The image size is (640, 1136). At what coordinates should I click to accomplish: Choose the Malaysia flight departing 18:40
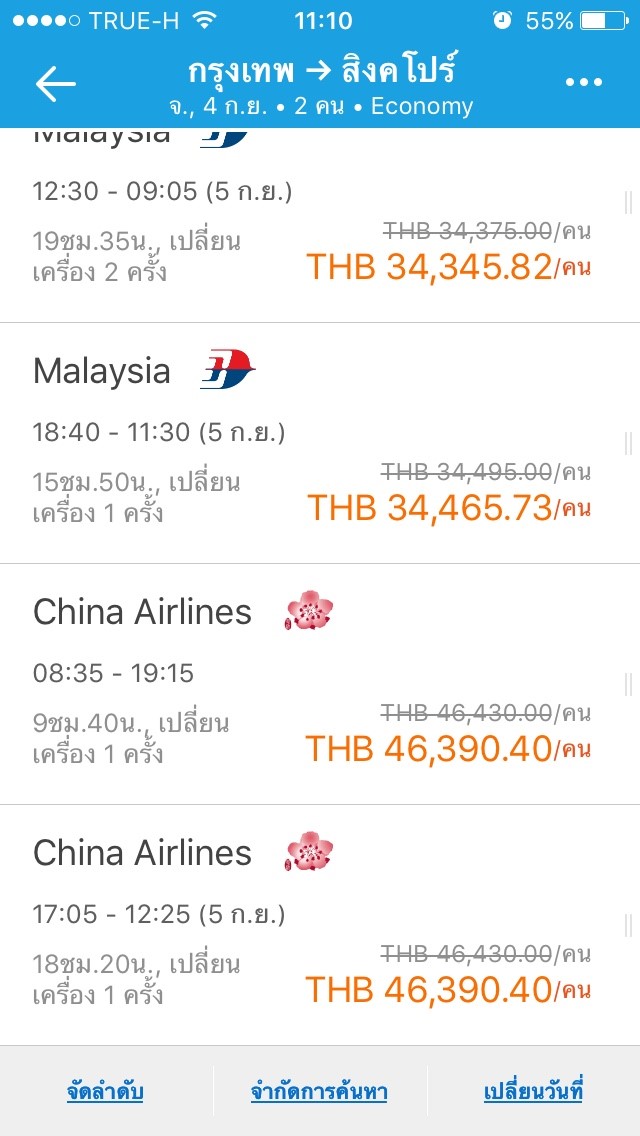[320, 443]
